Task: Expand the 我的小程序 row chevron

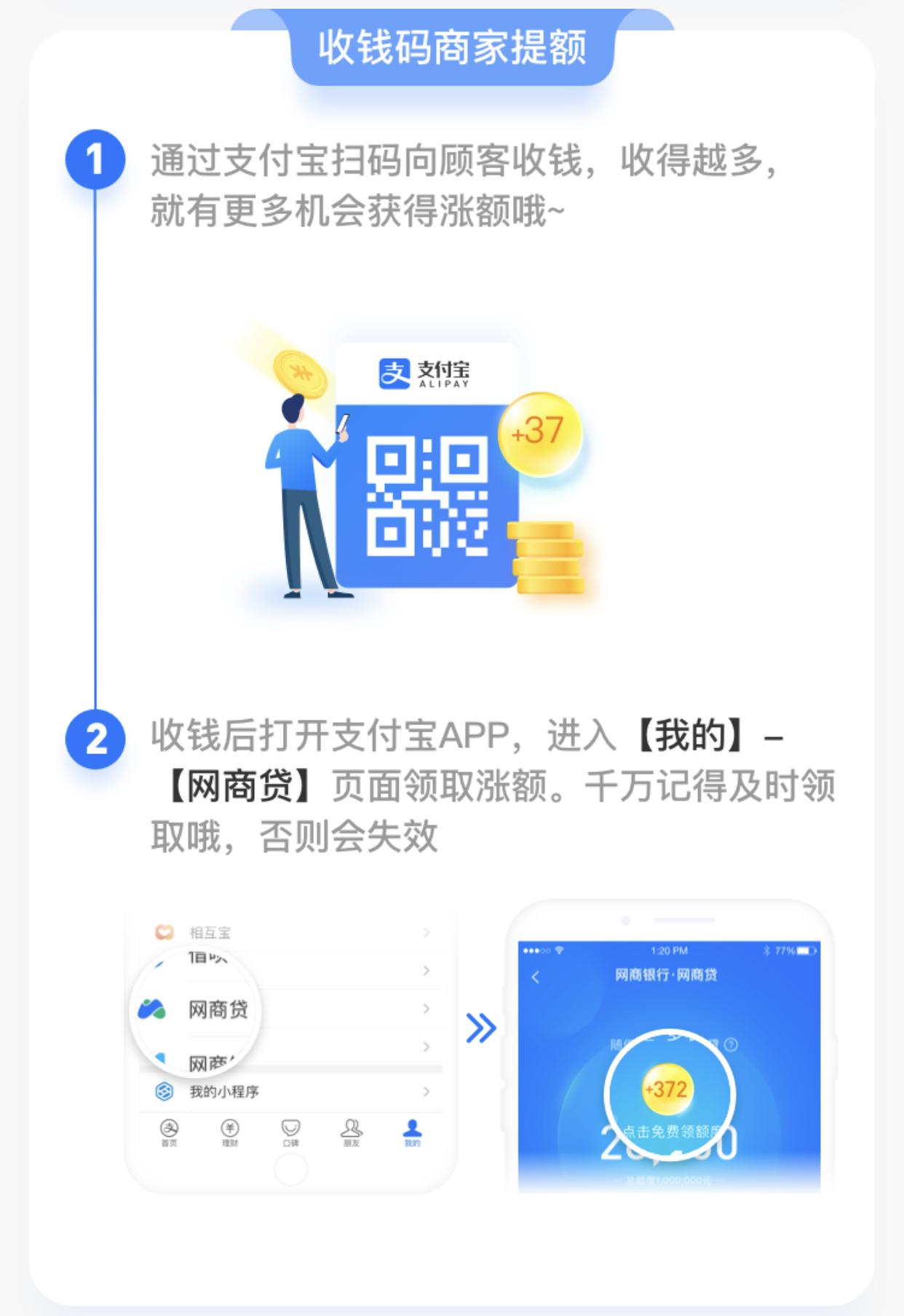Action: point(425,1091)
